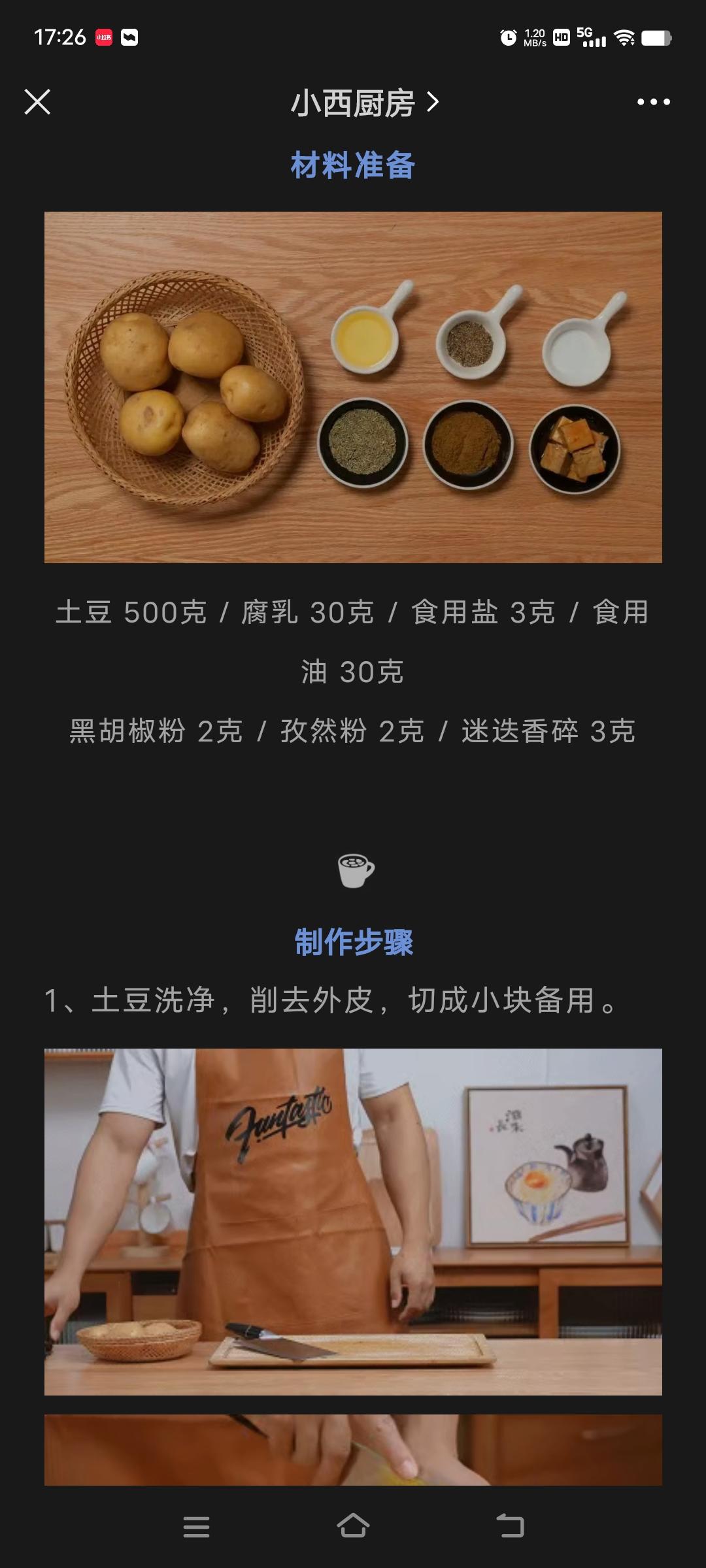This screenshot has height=1568, width=706.
Task: Open the recent apps menu
Action: click(x=196, y=1526)
